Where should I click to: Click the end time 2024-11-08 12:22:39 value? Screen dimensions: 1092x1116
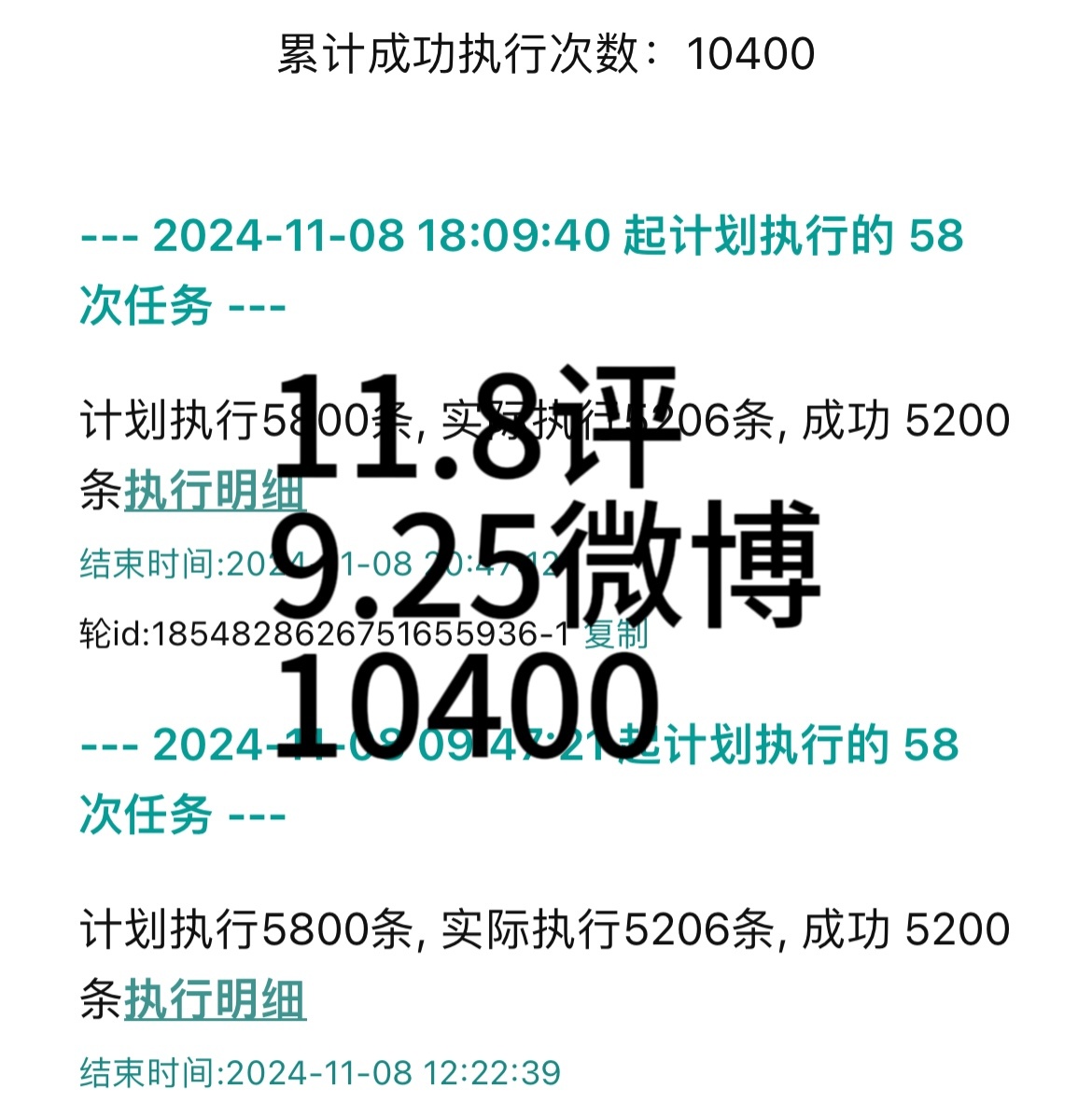[x=392, y=1073]
